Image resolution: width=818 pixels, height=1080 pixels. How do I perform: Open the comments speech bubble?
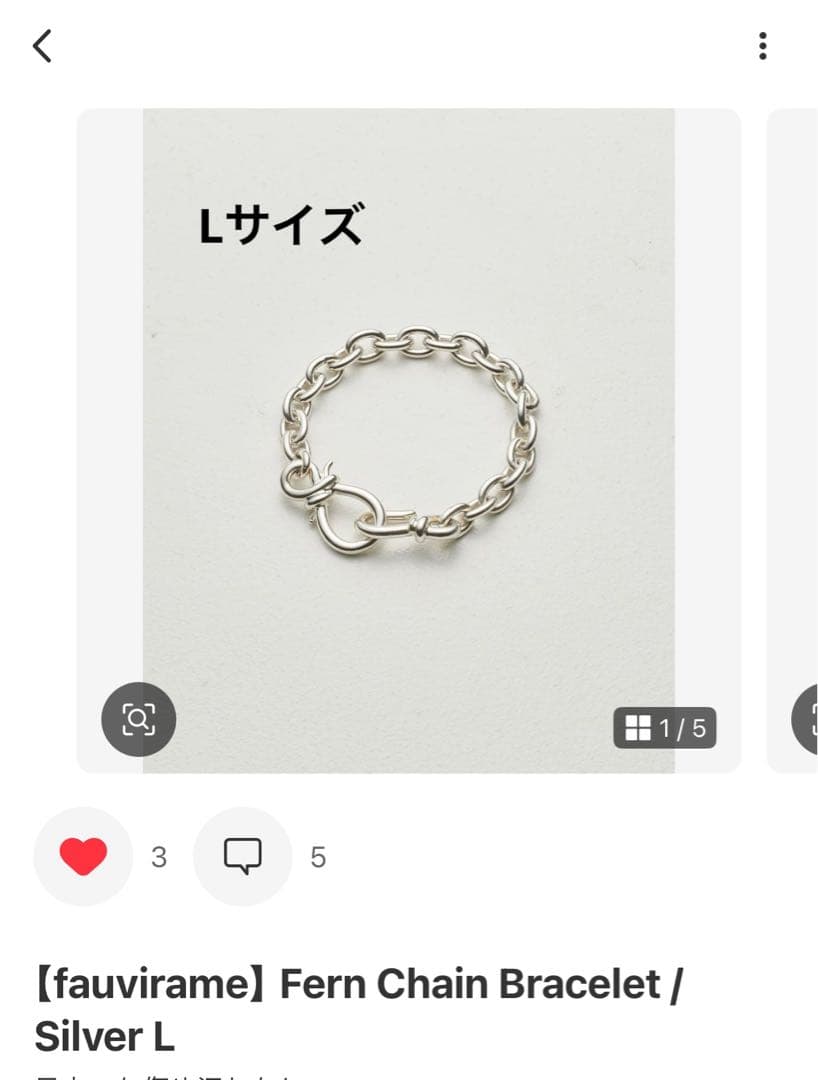pyautogui.click(x=243, y=857)
